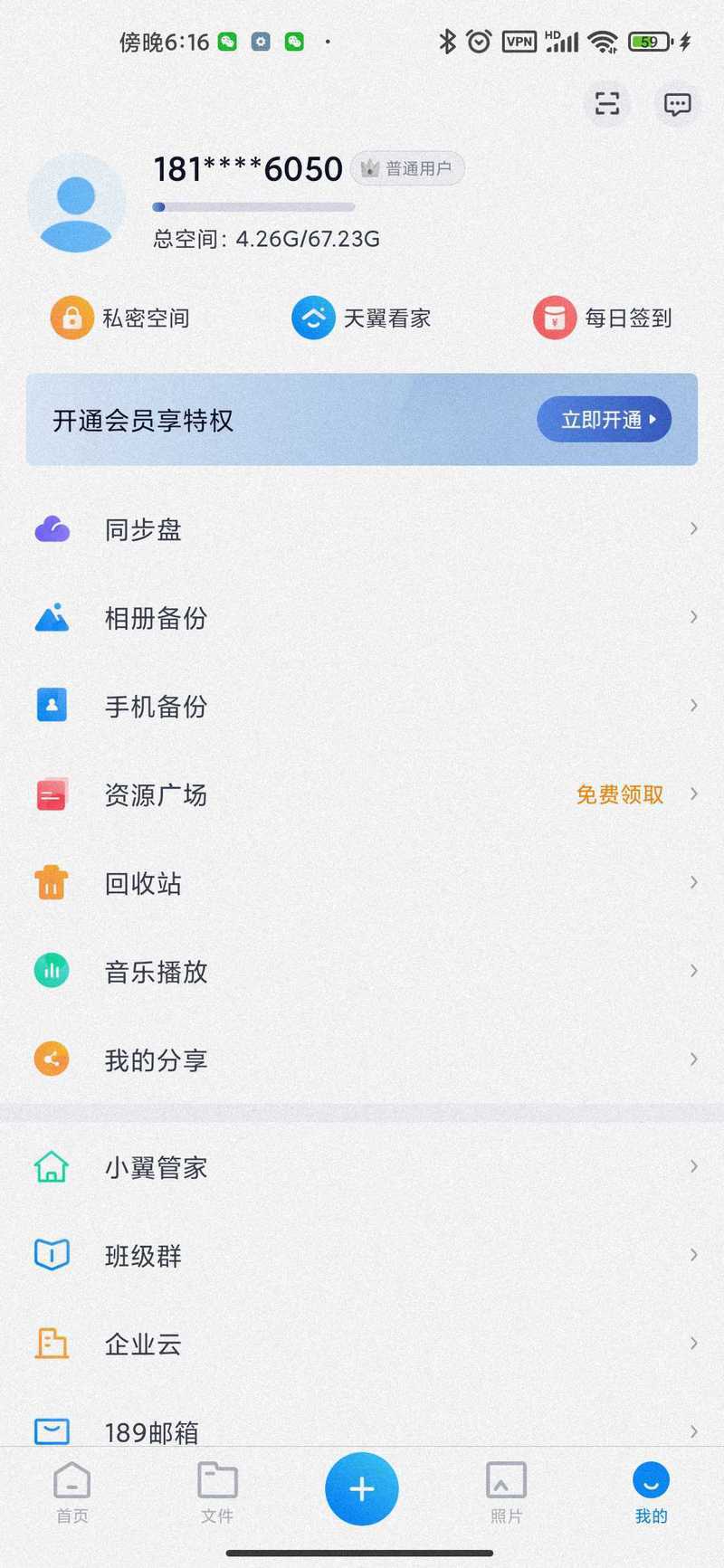The height and width of the screenshot is (1568, 724).
Task: Open the 回收站 recycle bin
Action: [x=362, y=883]
